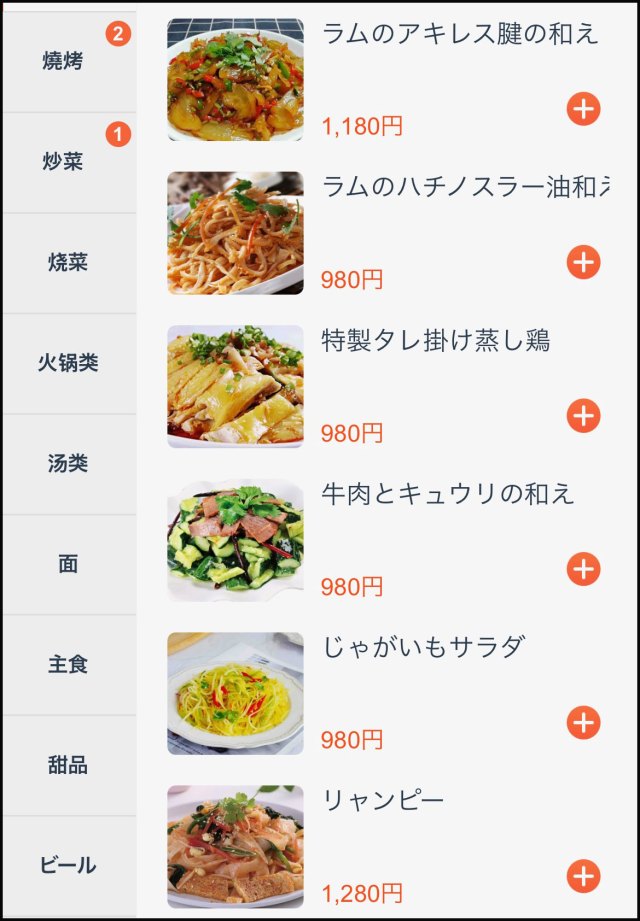Switch to the 主食 category
The image size is (640, 921).
click(x=68, y=665)
